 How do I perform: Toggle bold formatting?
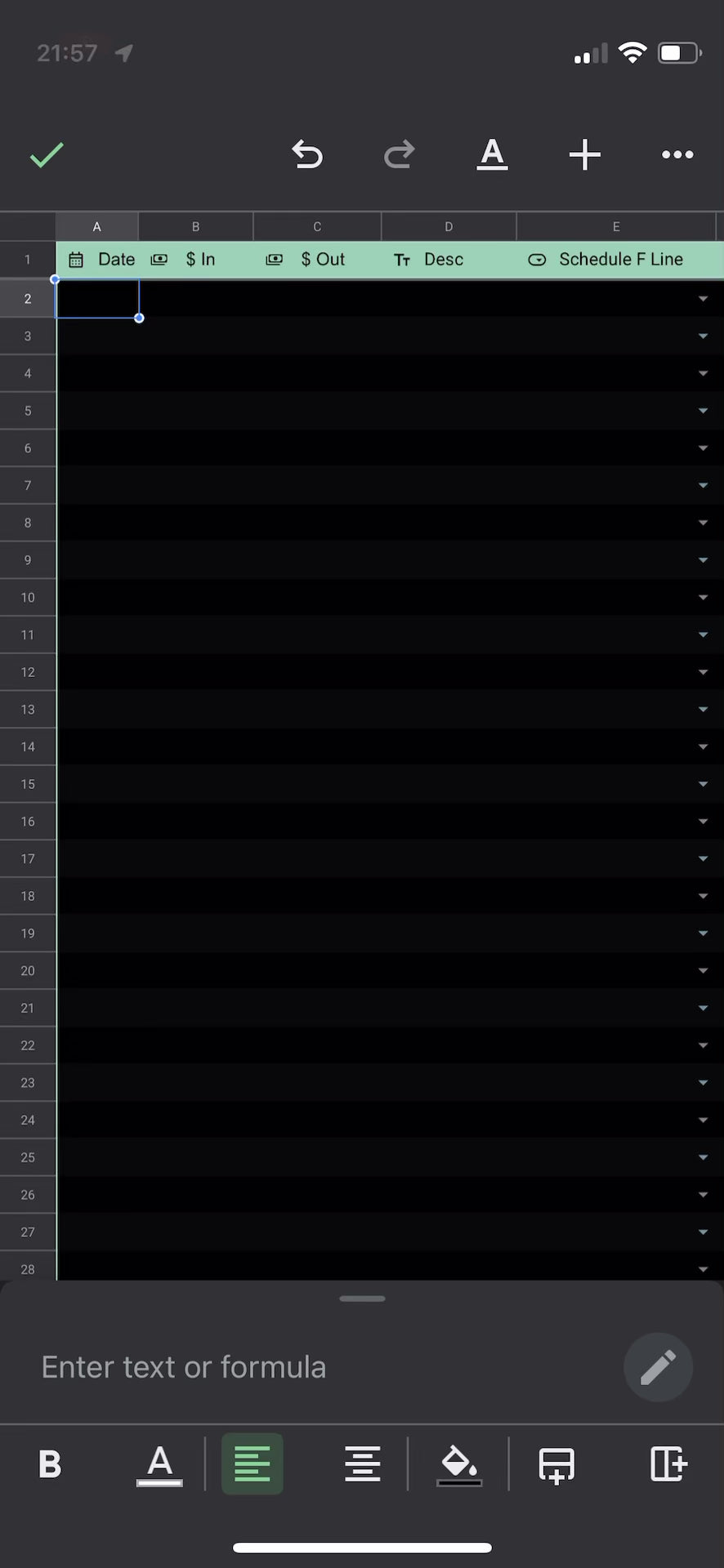(50, 1464)
